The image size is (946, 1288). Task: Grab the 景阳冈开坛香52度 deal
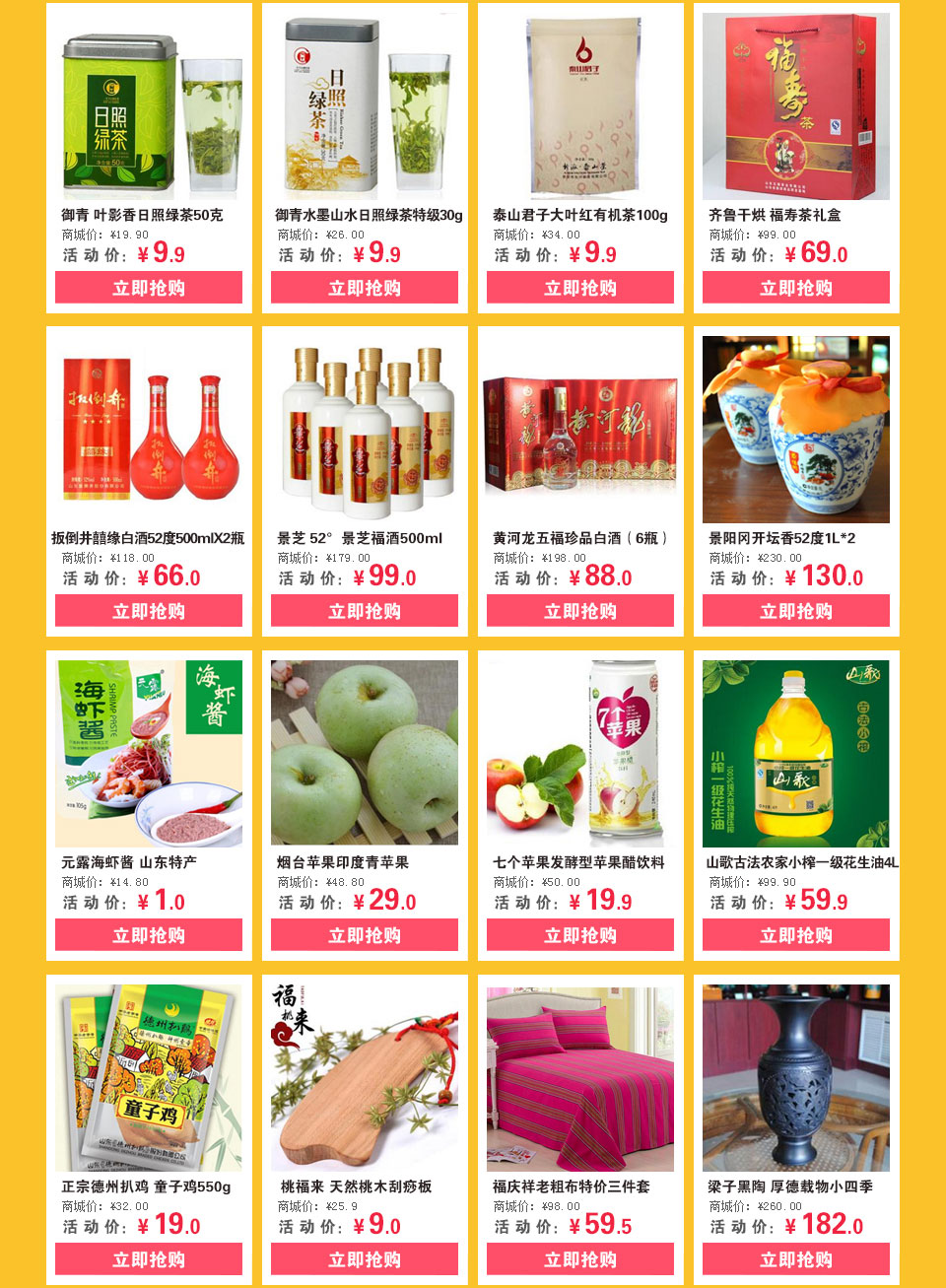coord(796,611)
